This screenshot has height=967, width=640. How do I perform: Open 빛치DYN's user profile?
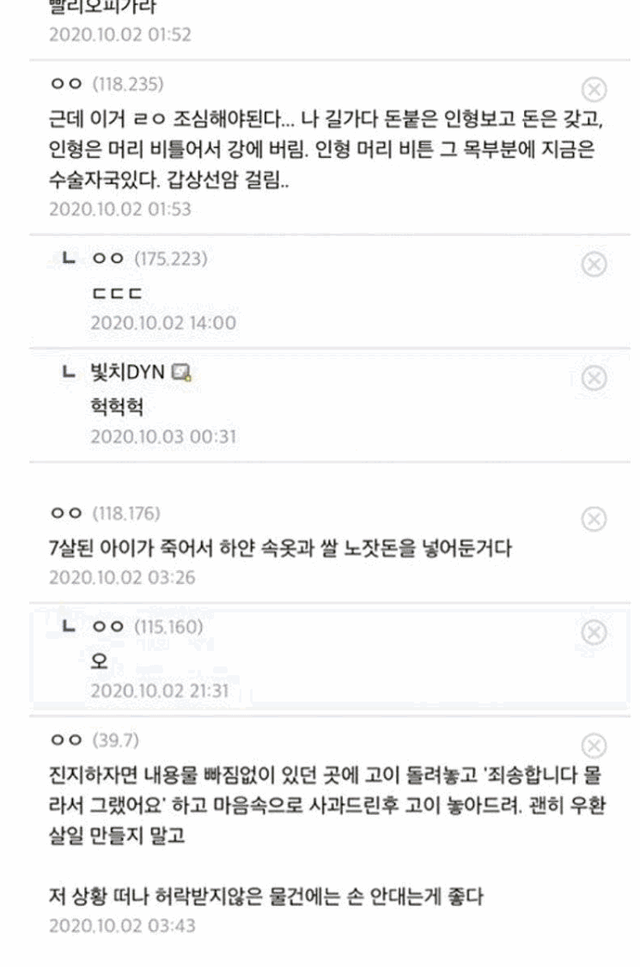point(127,372)
